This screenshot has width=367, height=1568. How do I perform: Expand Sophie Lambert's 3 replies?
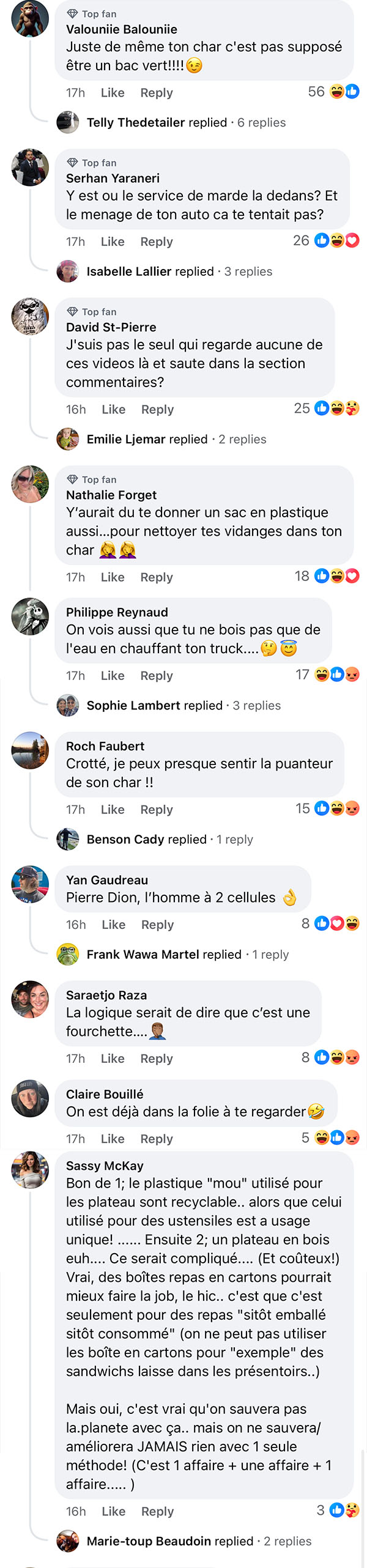tap(183, 705)
